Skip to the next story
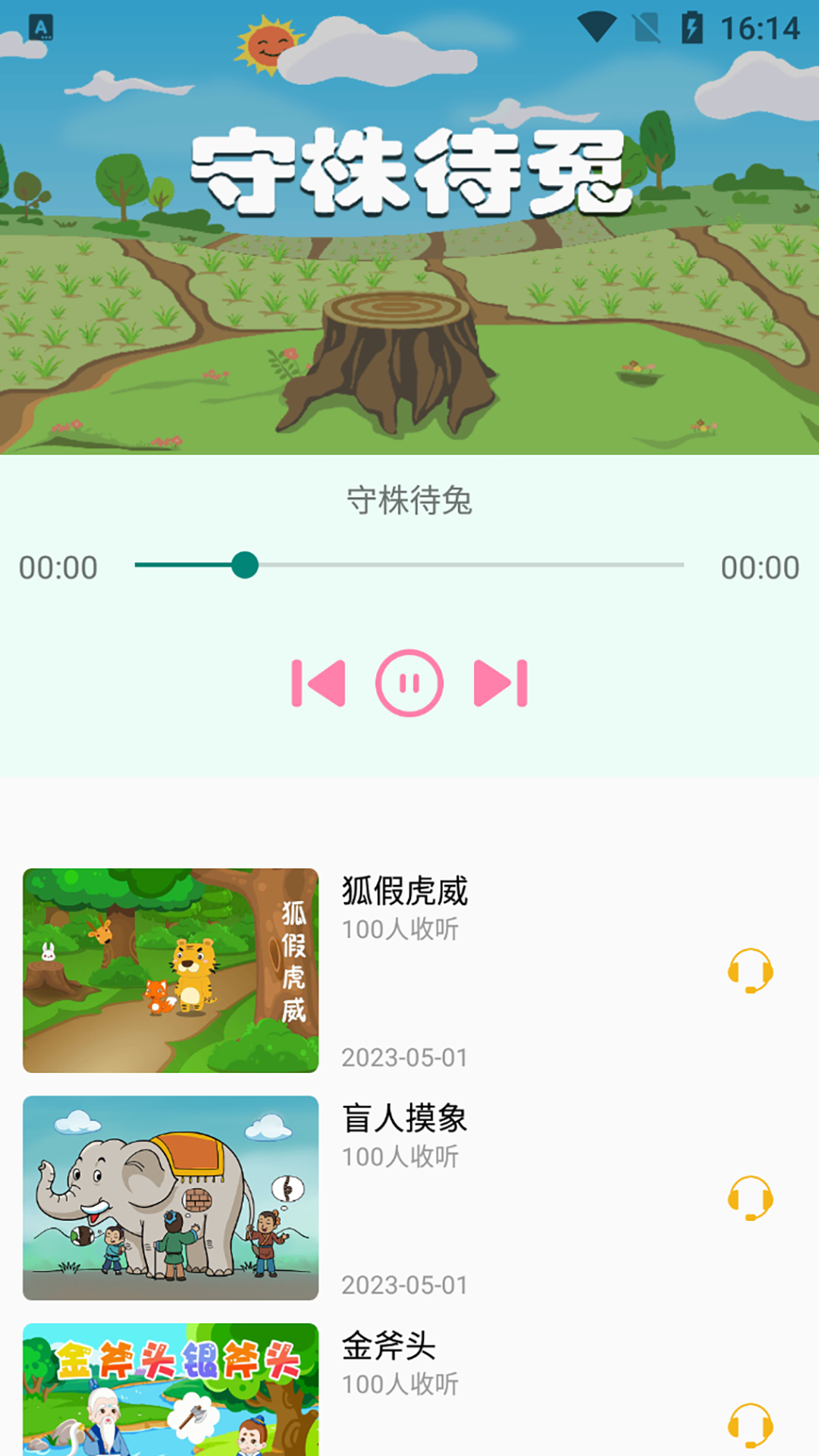819x1456 pixels. [500, 683]
